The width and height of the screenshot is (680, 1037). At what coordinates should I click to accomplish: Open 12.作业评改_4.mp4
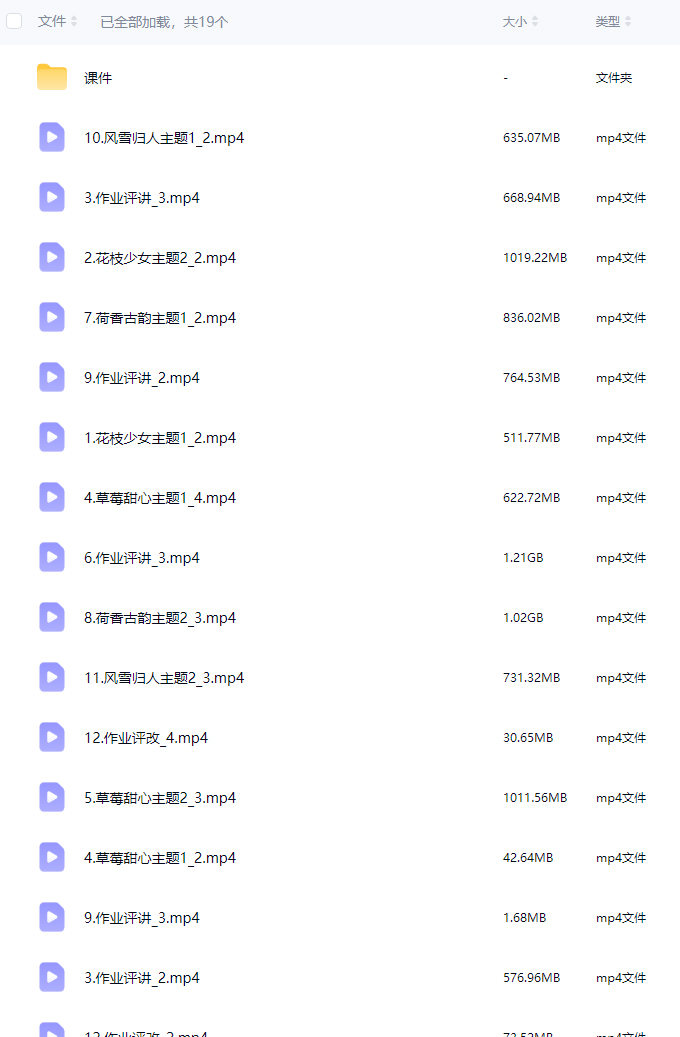[146, 738]
